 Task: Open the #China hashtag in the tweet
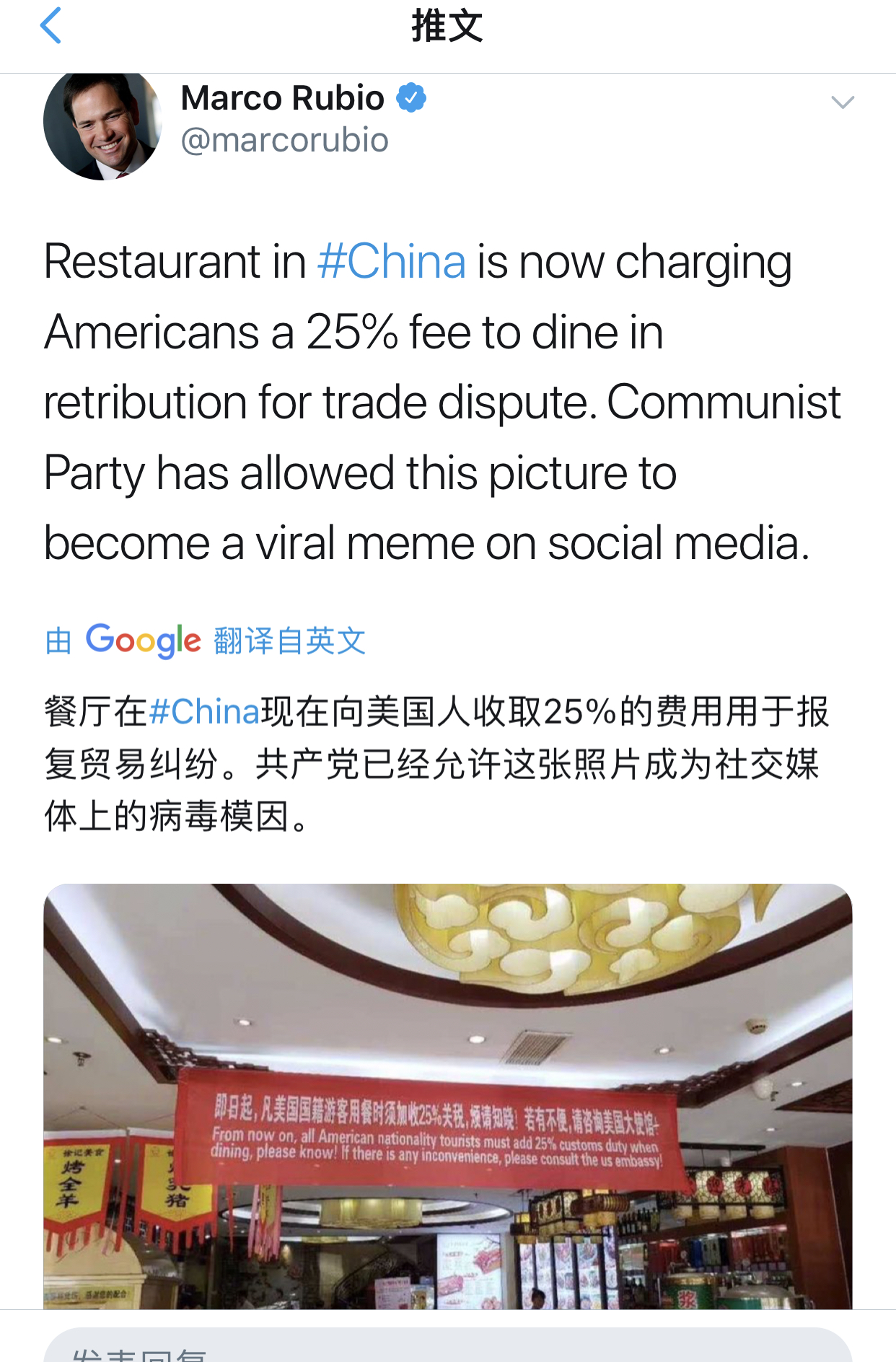392,261
